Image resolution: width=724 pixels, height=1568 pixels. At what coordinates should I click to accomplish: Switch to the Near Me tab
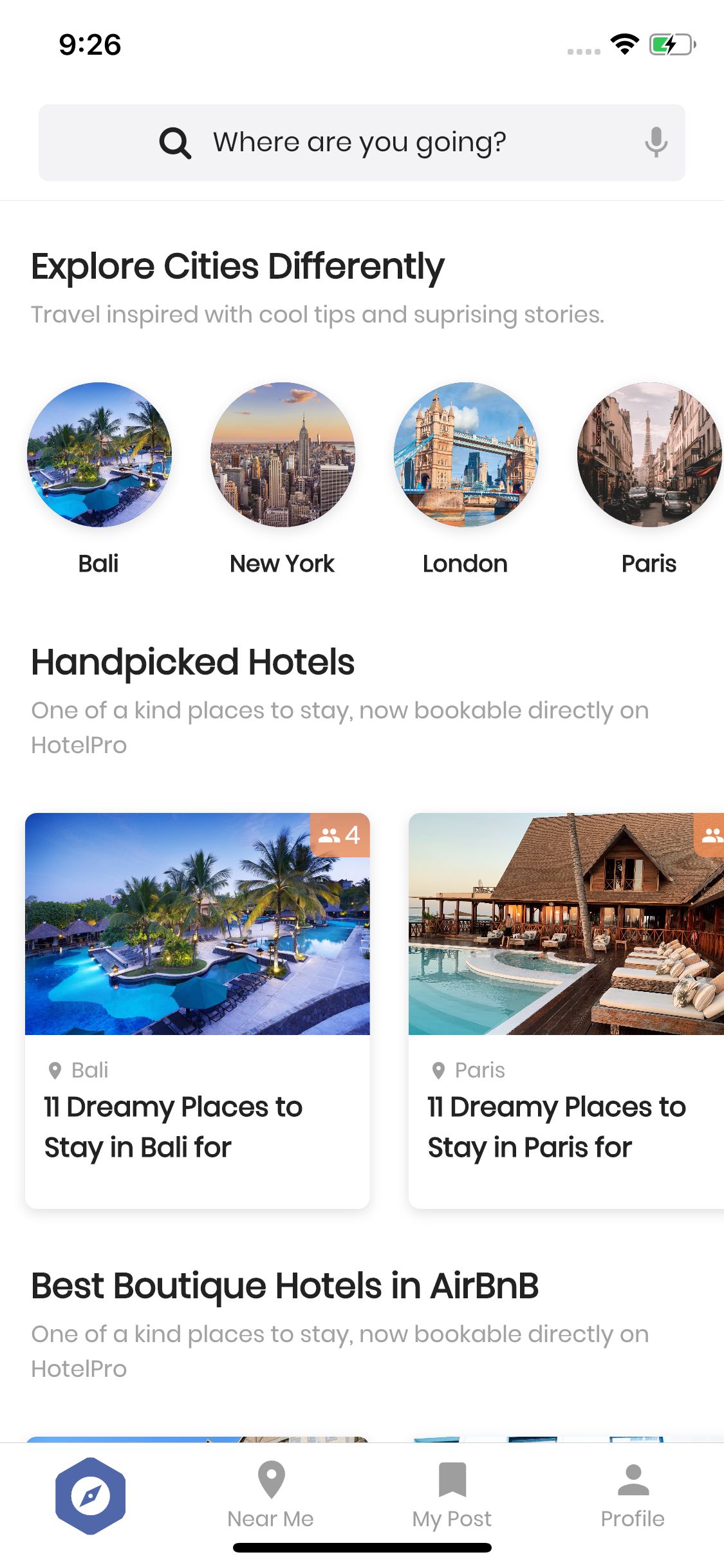tap(271, 1495)
